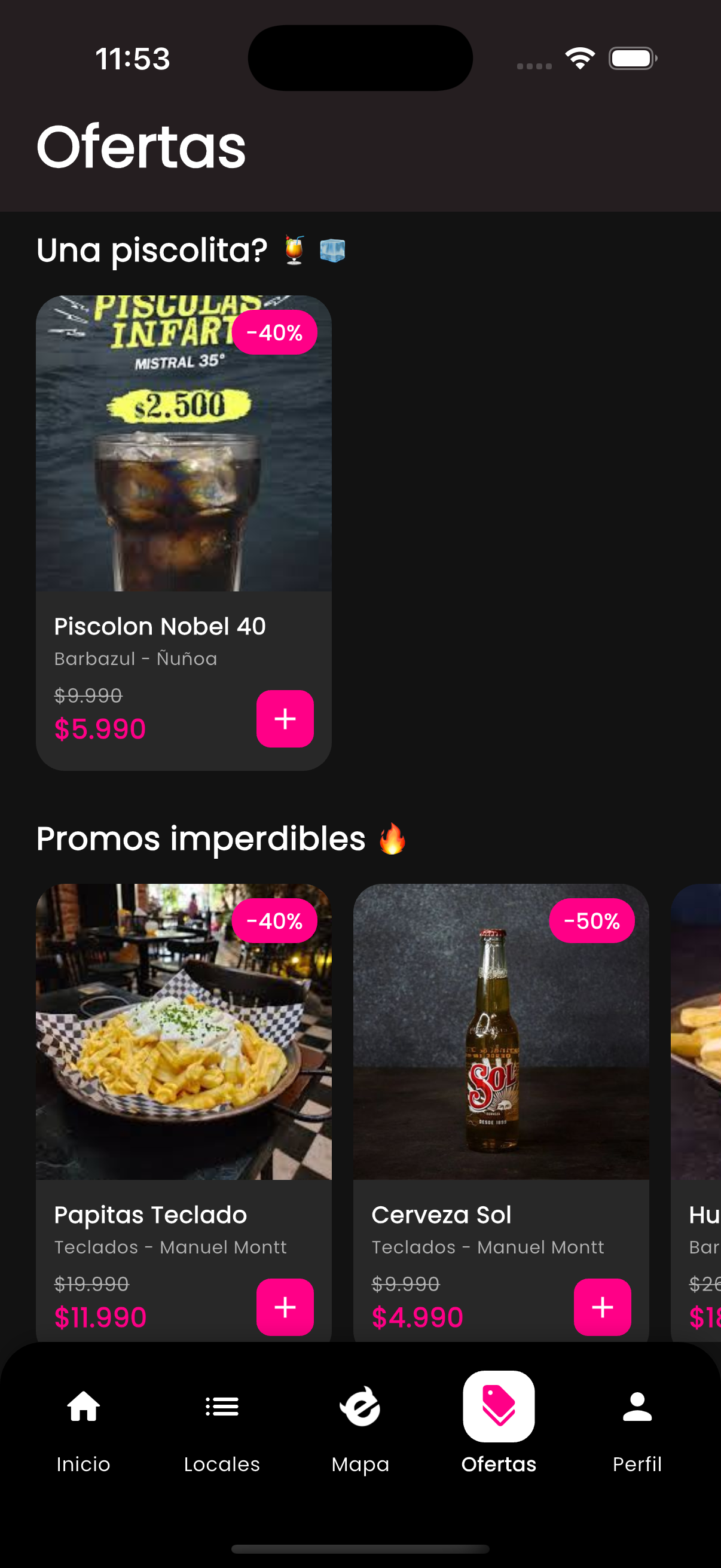Add Papitas Teclado to cart
721x1568 pixels.
click(x=285, y=1307)
